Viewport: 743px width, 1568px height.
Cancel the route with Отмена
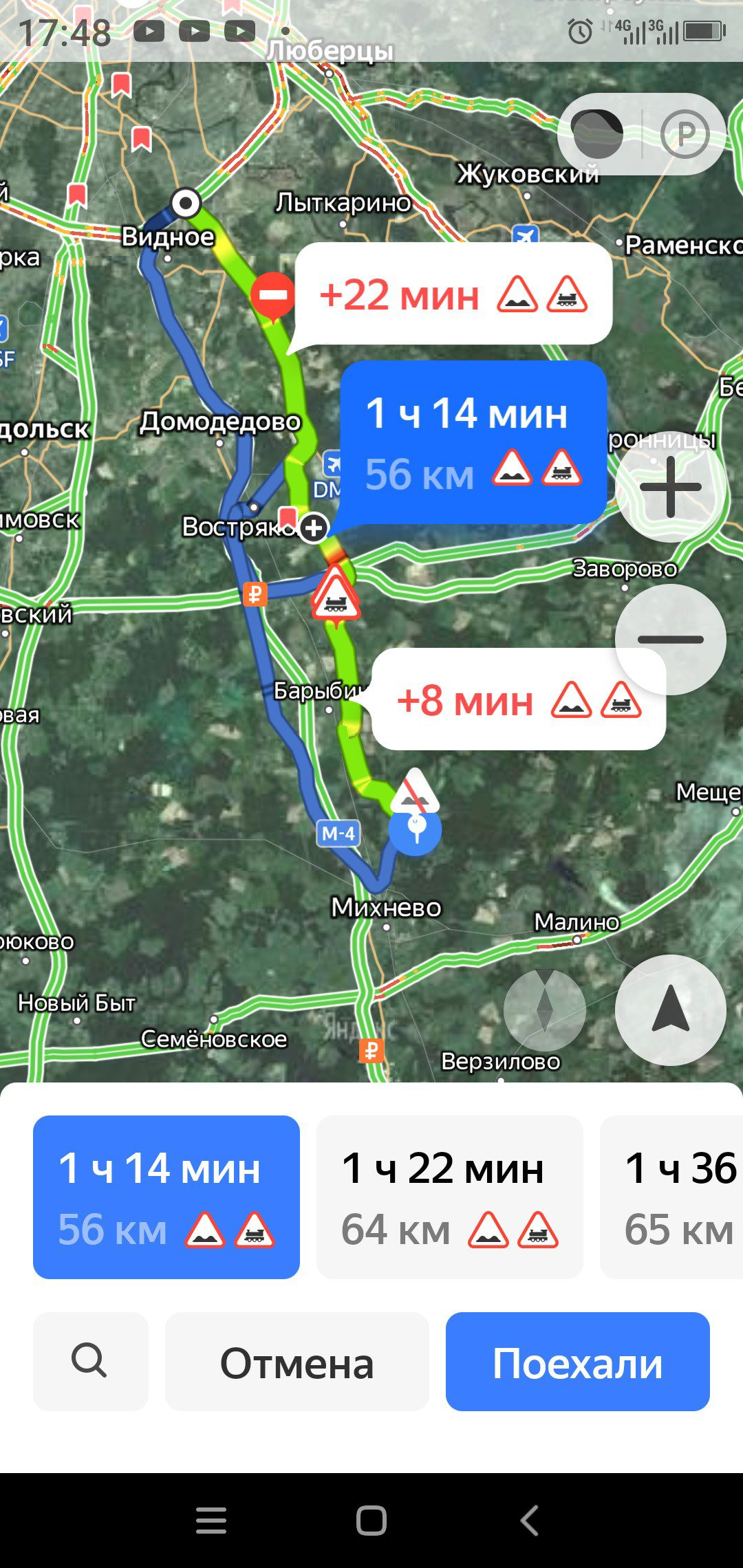coord(297,1362)
